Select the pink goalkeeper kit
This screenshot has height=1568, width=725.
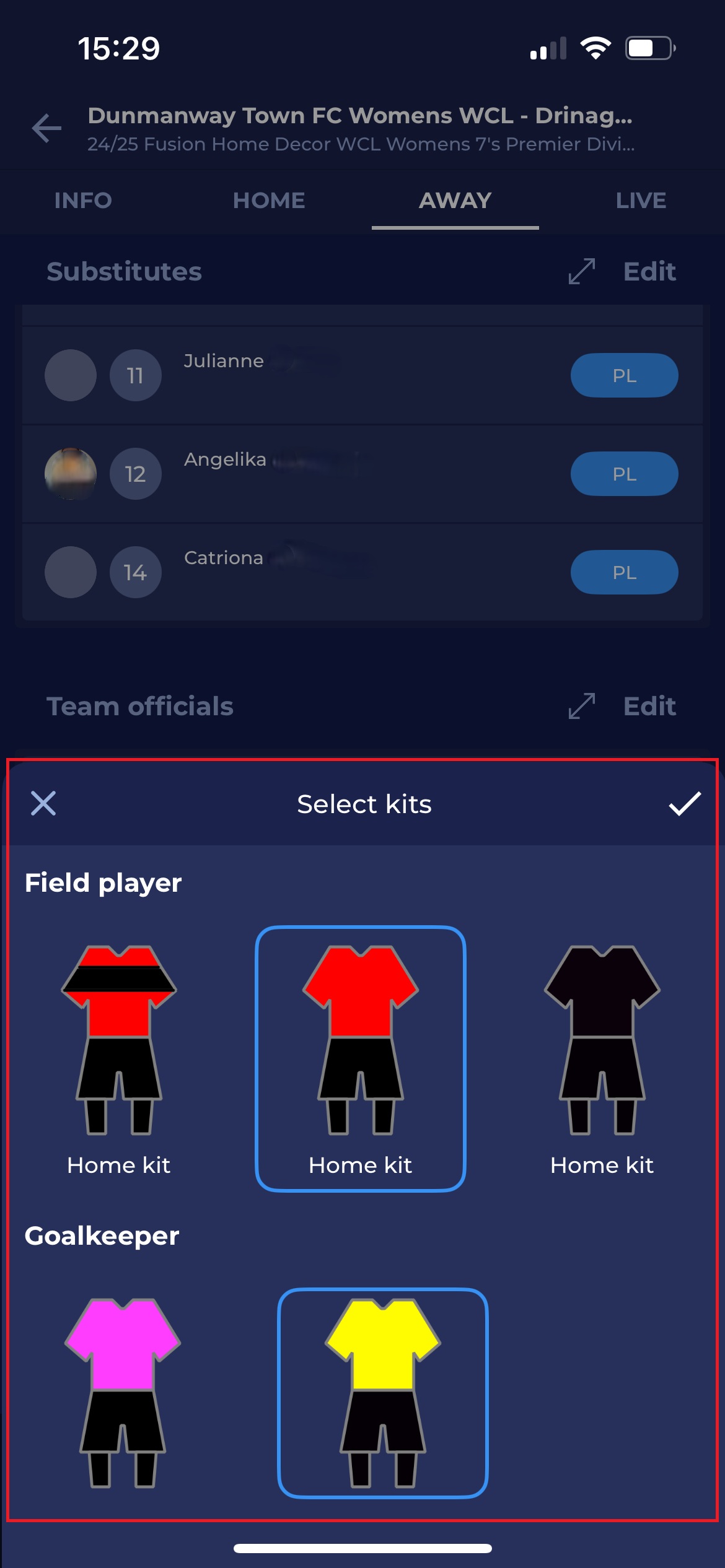click(x=123, y=1392)
